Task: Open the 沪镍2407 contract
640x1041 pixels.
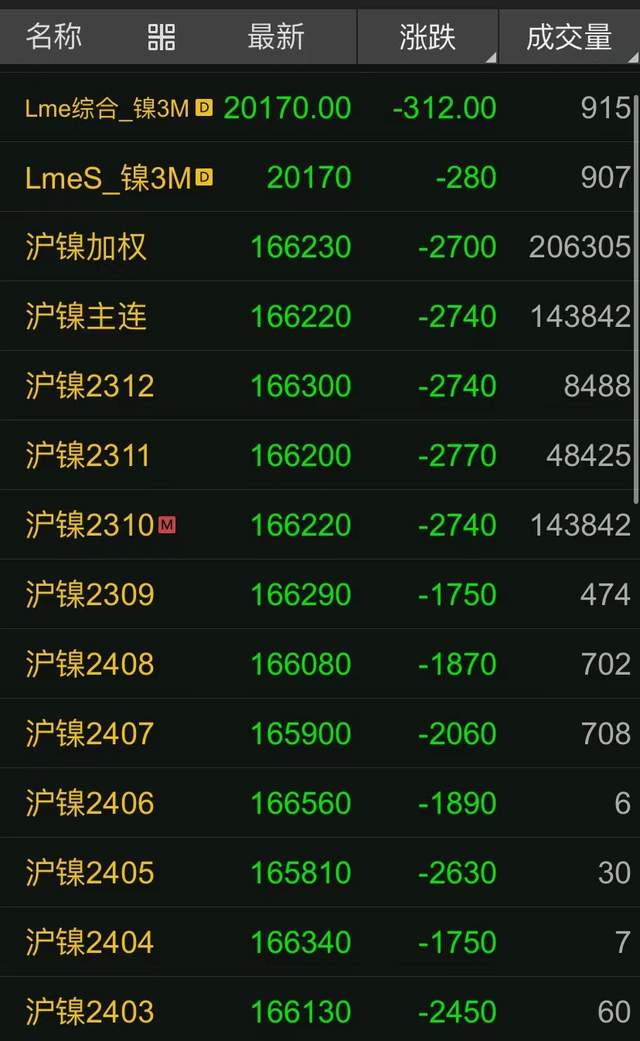Action: tap(90, 734)
